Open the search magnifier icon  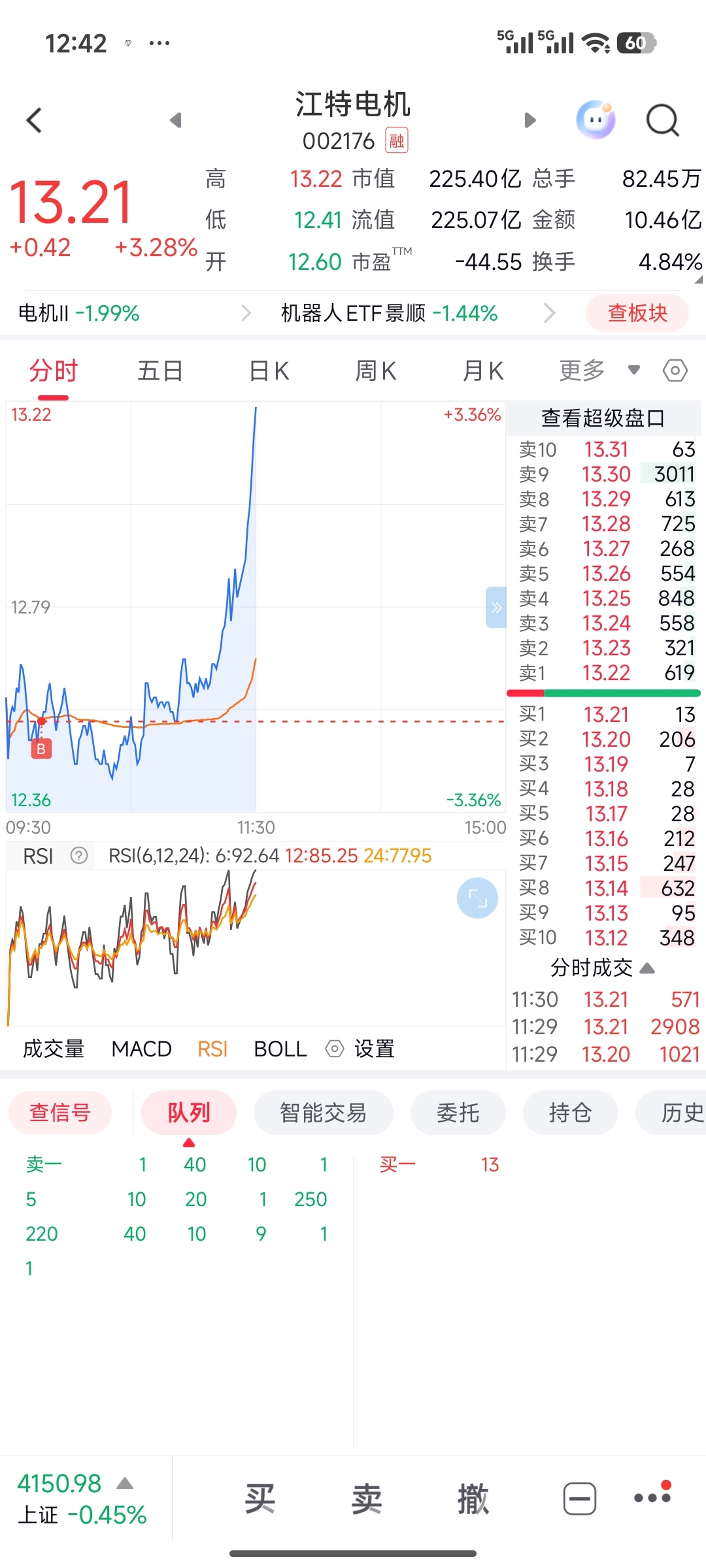coord(663,120)
